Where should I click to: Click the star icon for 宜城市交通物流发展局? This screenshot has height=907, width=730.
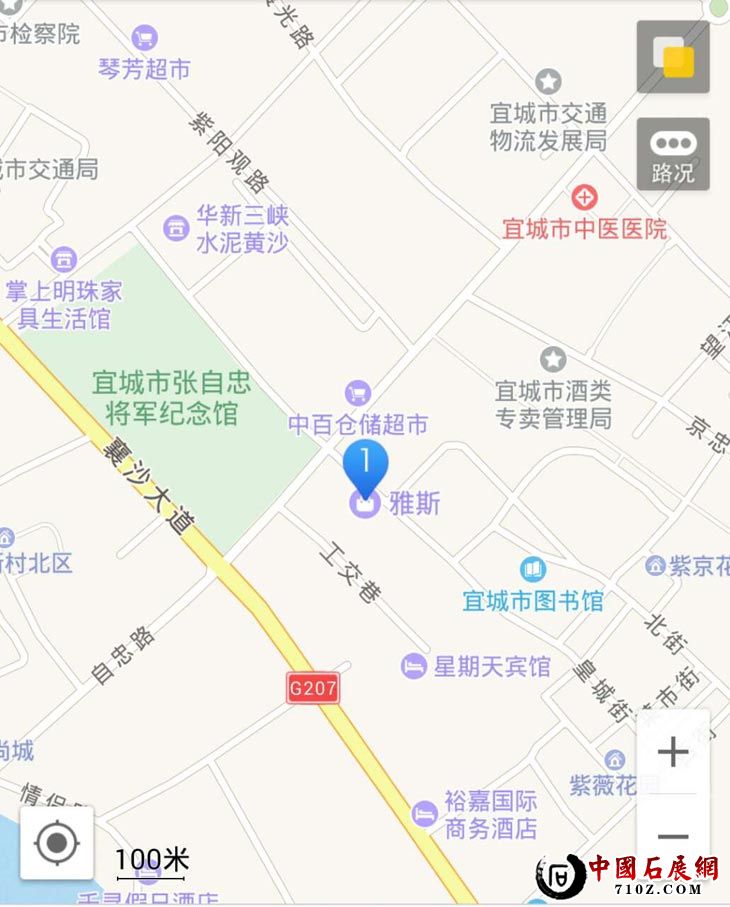pyautogui.click(x=546, y=80)
